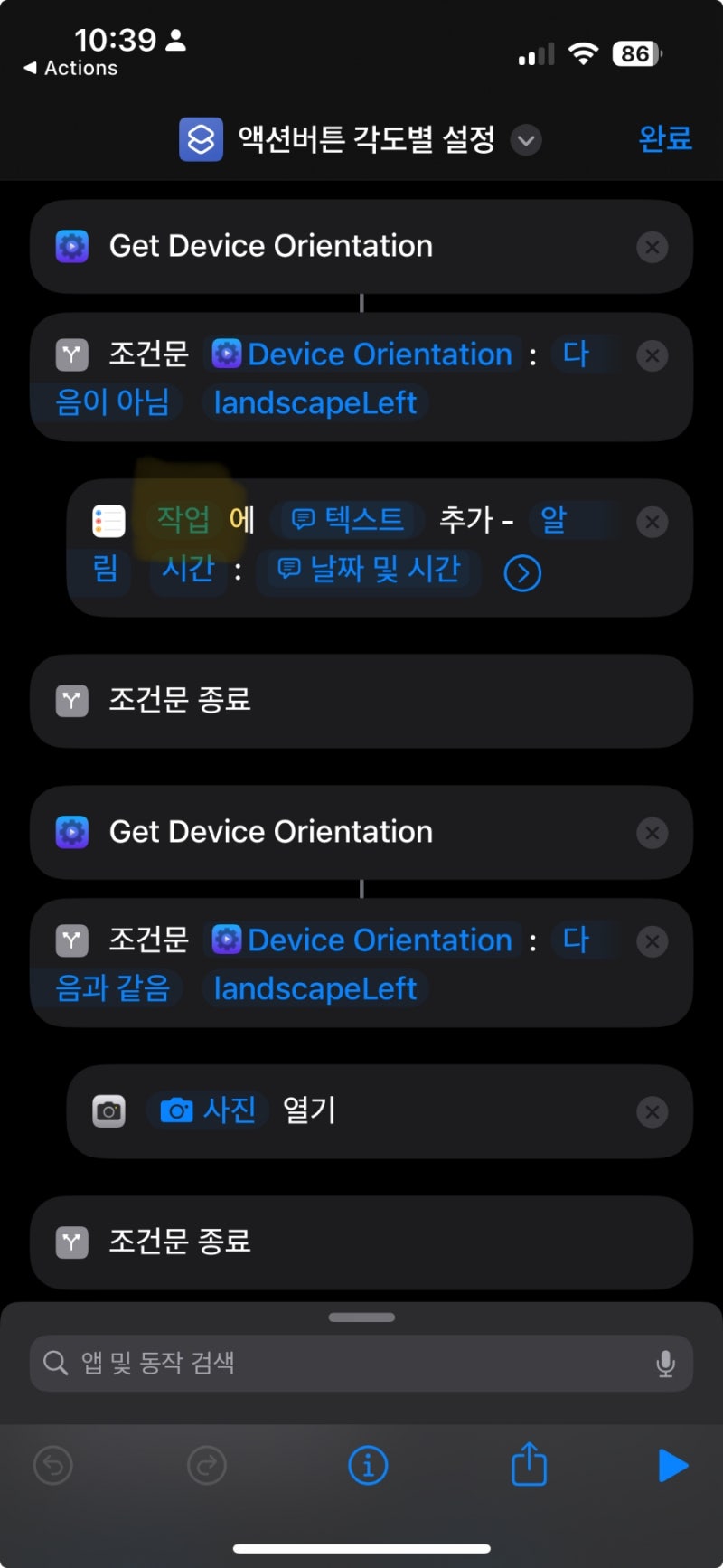Remove the second Get Device Orientation action
The image size is (723, 1568).
(652, 833)
